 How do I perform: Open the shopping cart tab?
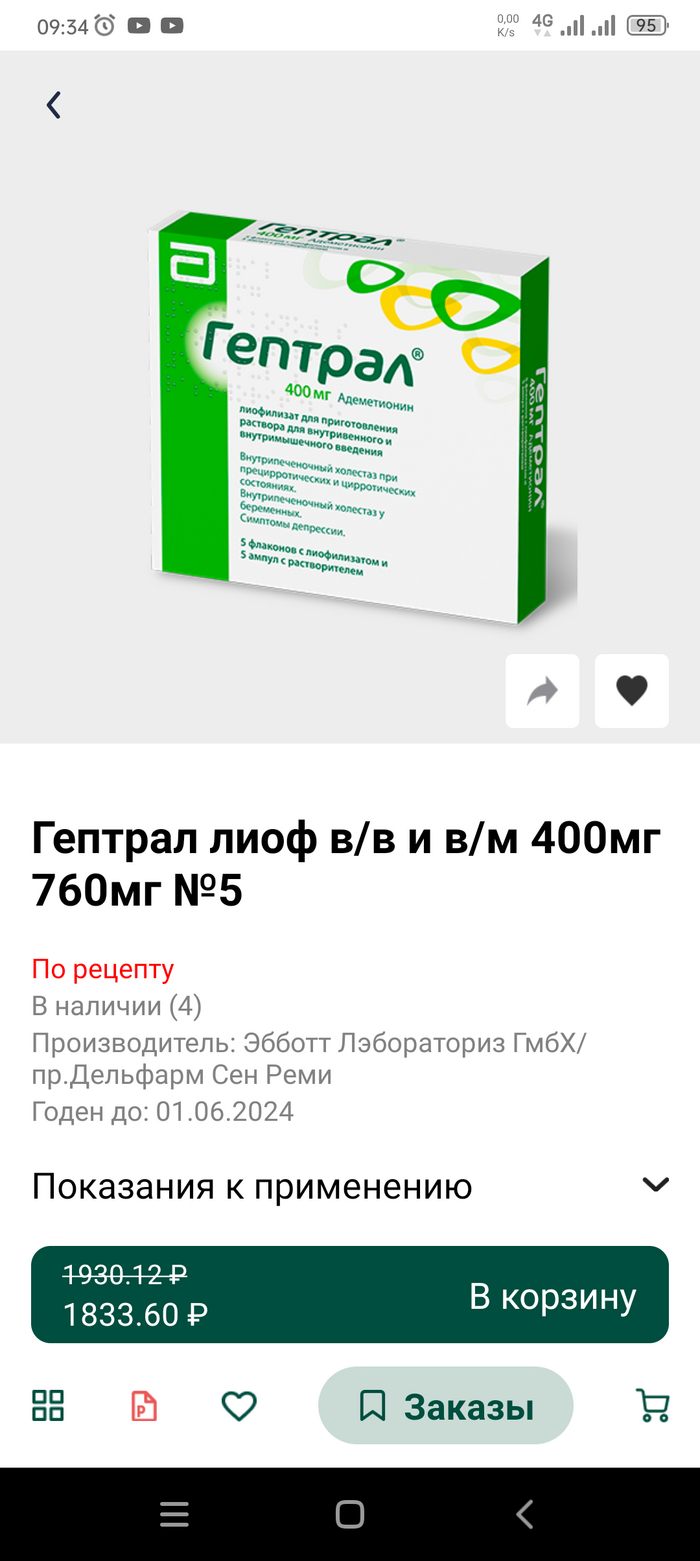(x=653, y=1406)
